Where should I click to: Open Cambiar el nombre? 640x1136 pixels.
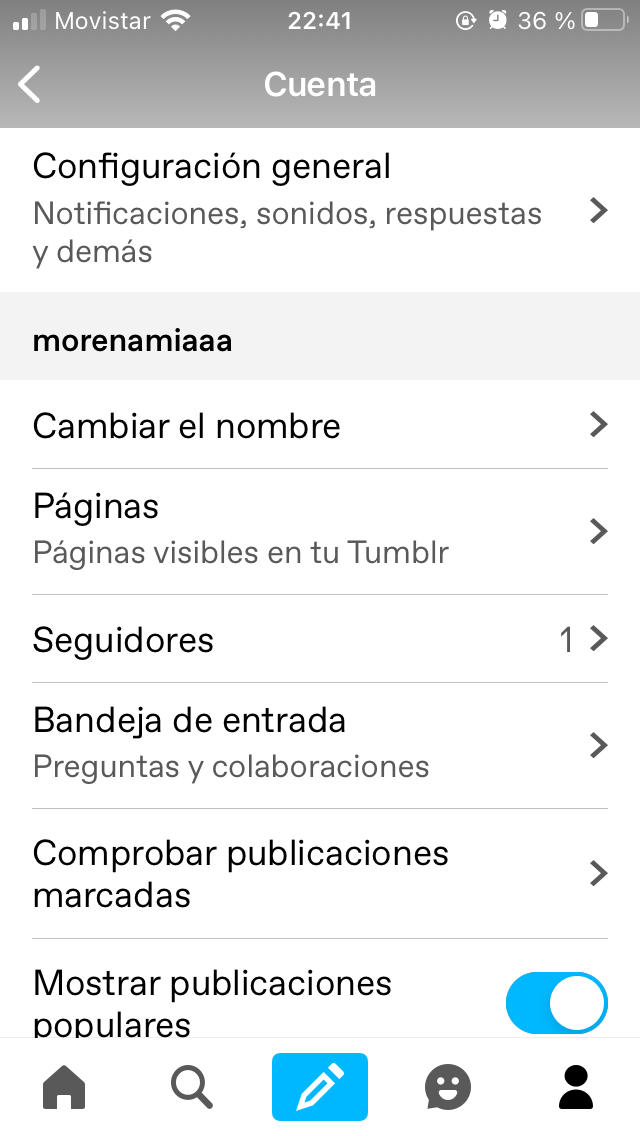[320, 426]
